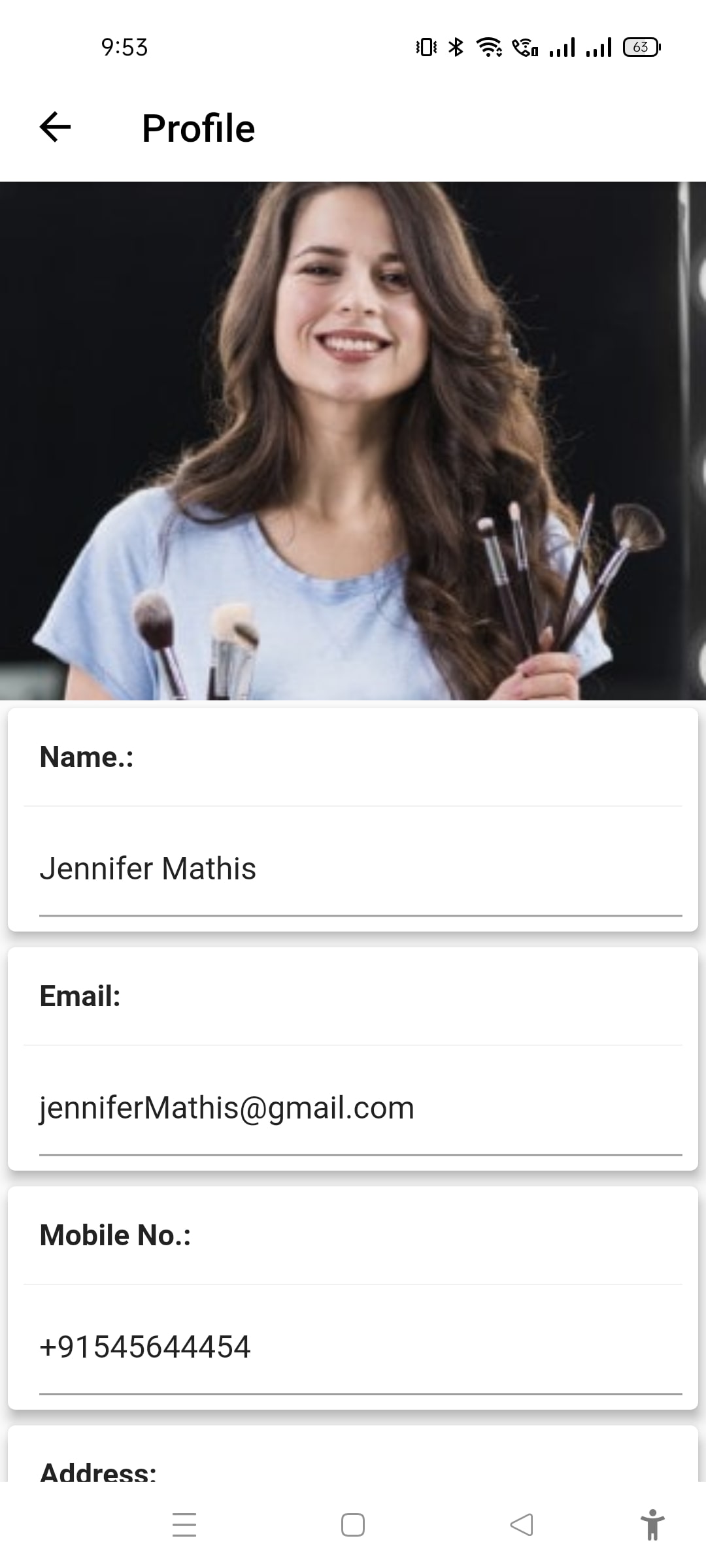706x1568 pixels.
Task: Go to the device home screen
Action: (x=353, y=1525)
